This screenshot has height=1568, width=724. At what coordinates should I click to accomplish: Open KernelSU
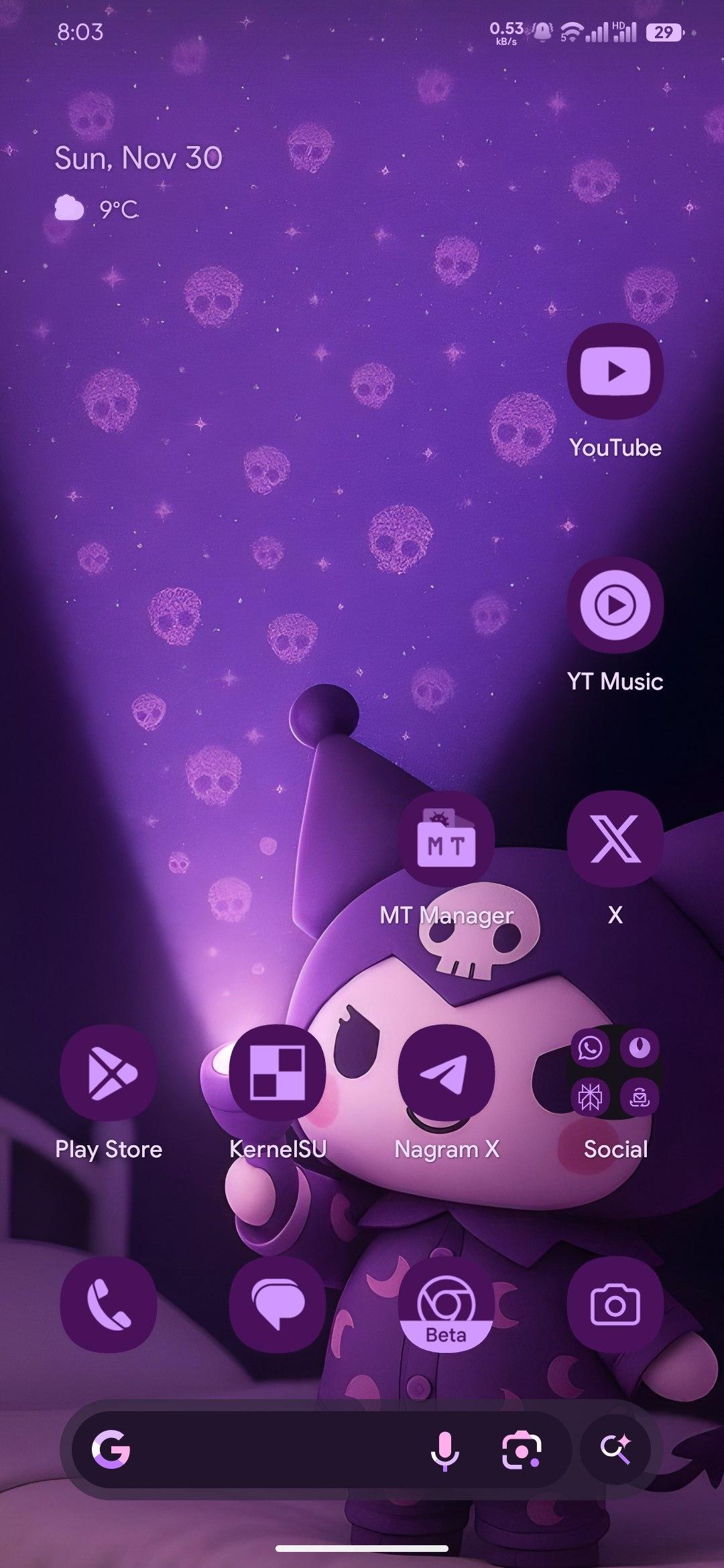pos(277,1073)
